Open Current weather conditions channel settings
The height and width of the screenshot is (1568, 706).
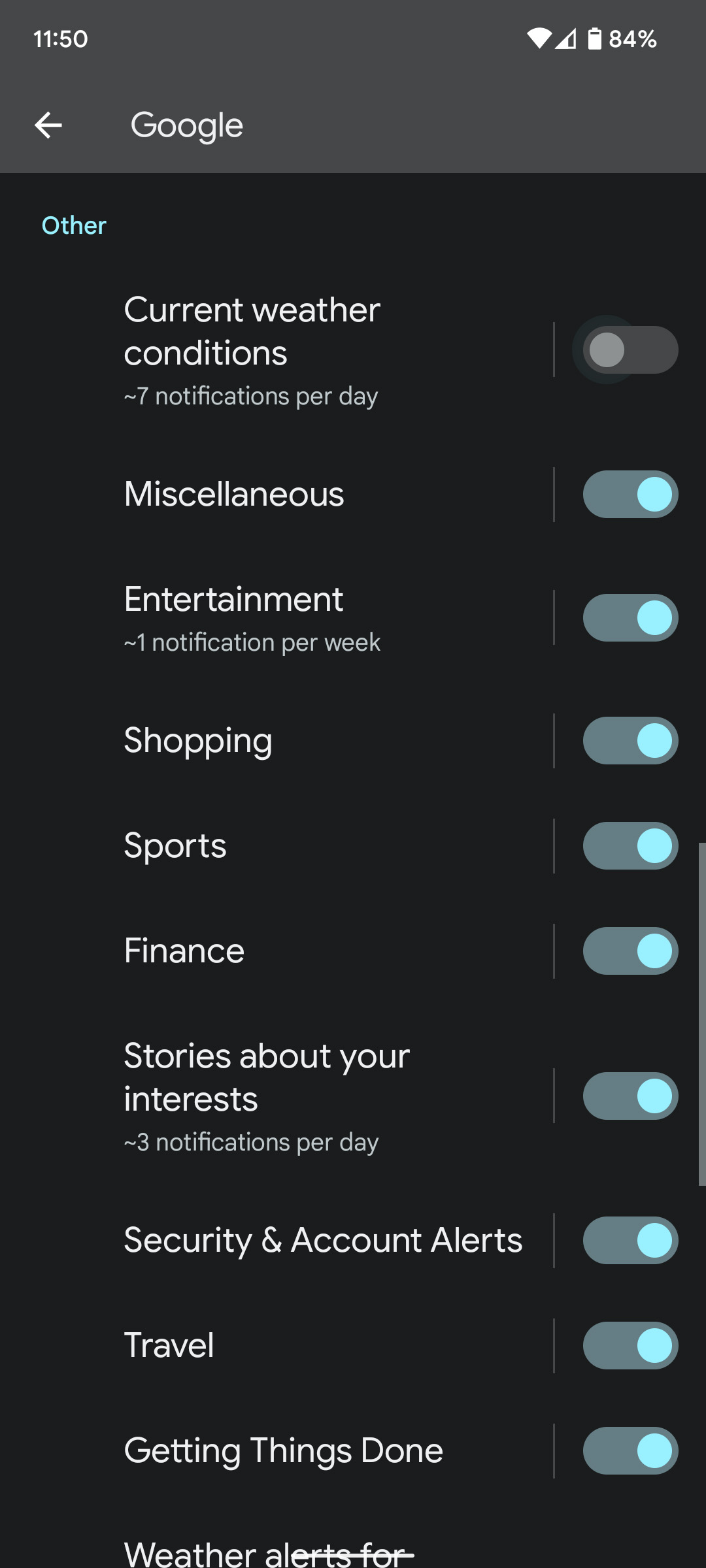click(x=294, y=350)
